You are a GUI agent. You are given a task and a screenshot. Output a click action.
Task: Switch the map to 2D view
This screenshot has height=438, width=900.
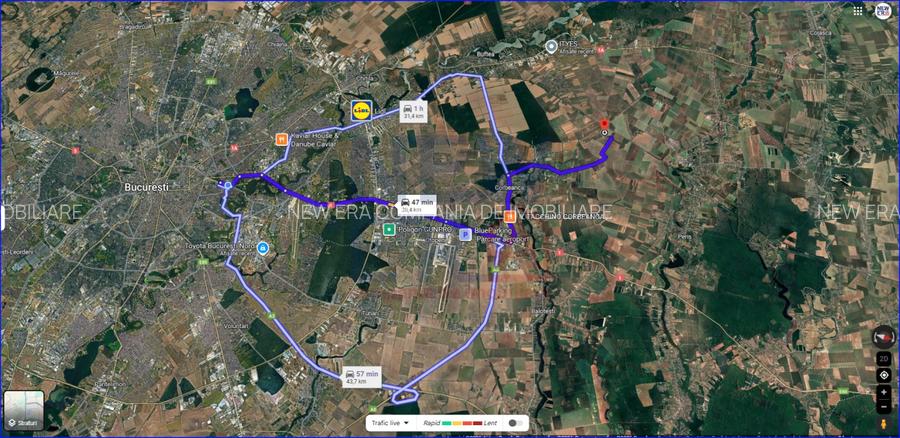pyautogui.click(x=883, y=358)
